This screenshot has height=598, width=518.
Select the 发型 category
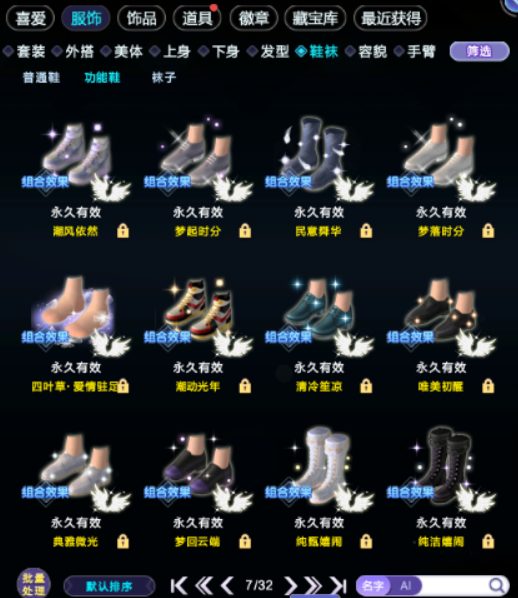pos(269,51)
